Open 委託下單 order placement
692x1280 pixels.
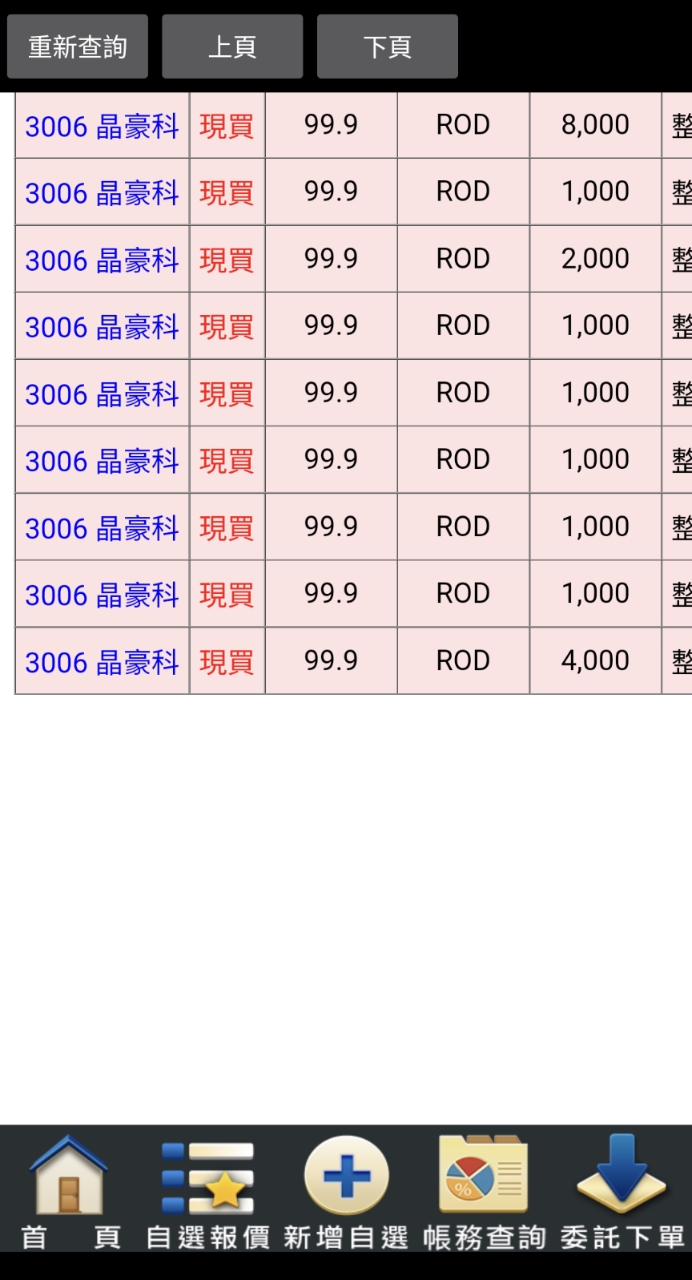pos(622,1190)
